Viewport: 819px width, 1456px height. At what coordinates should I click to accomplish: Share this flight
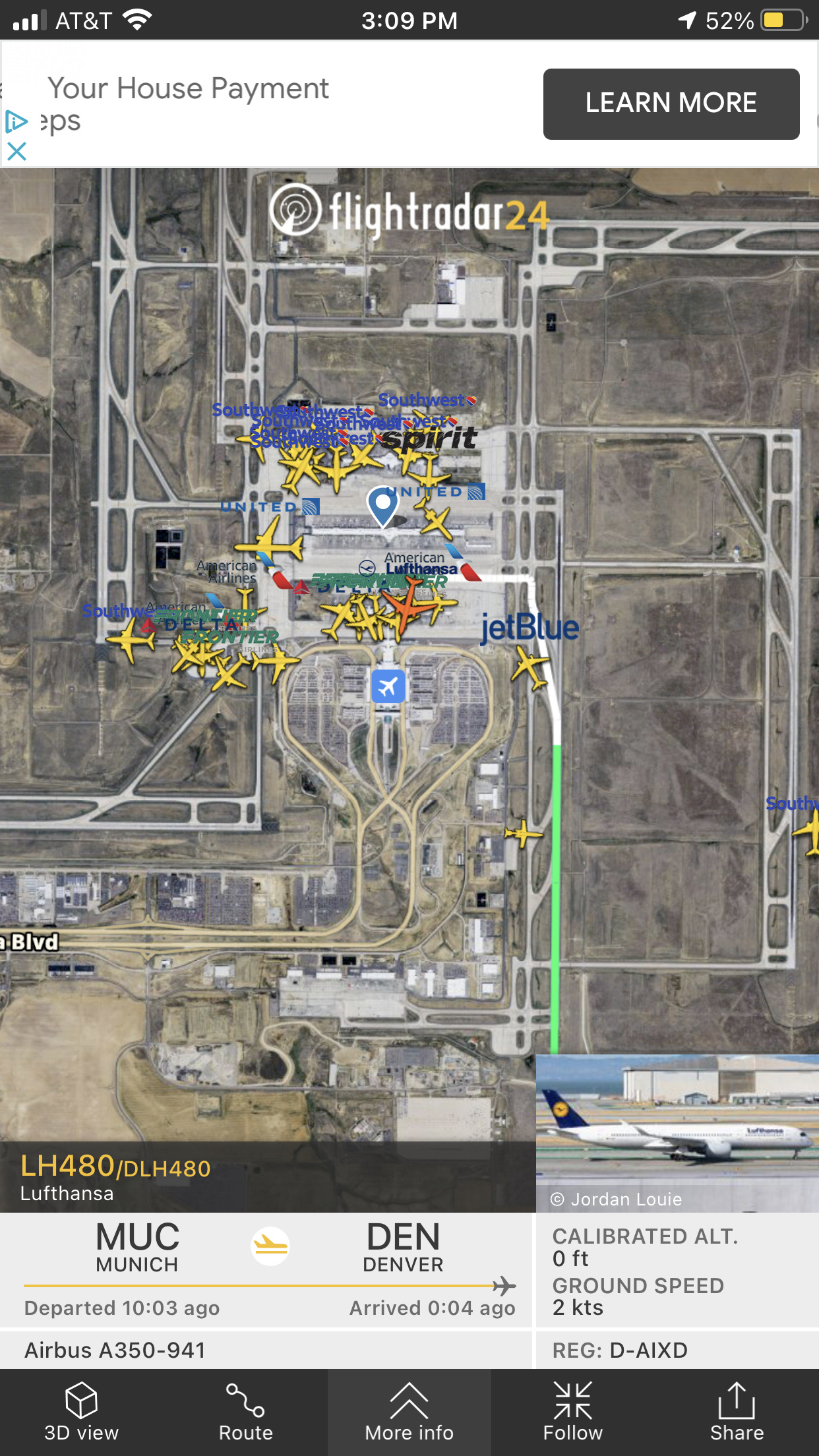click(x=737, y=1412)
